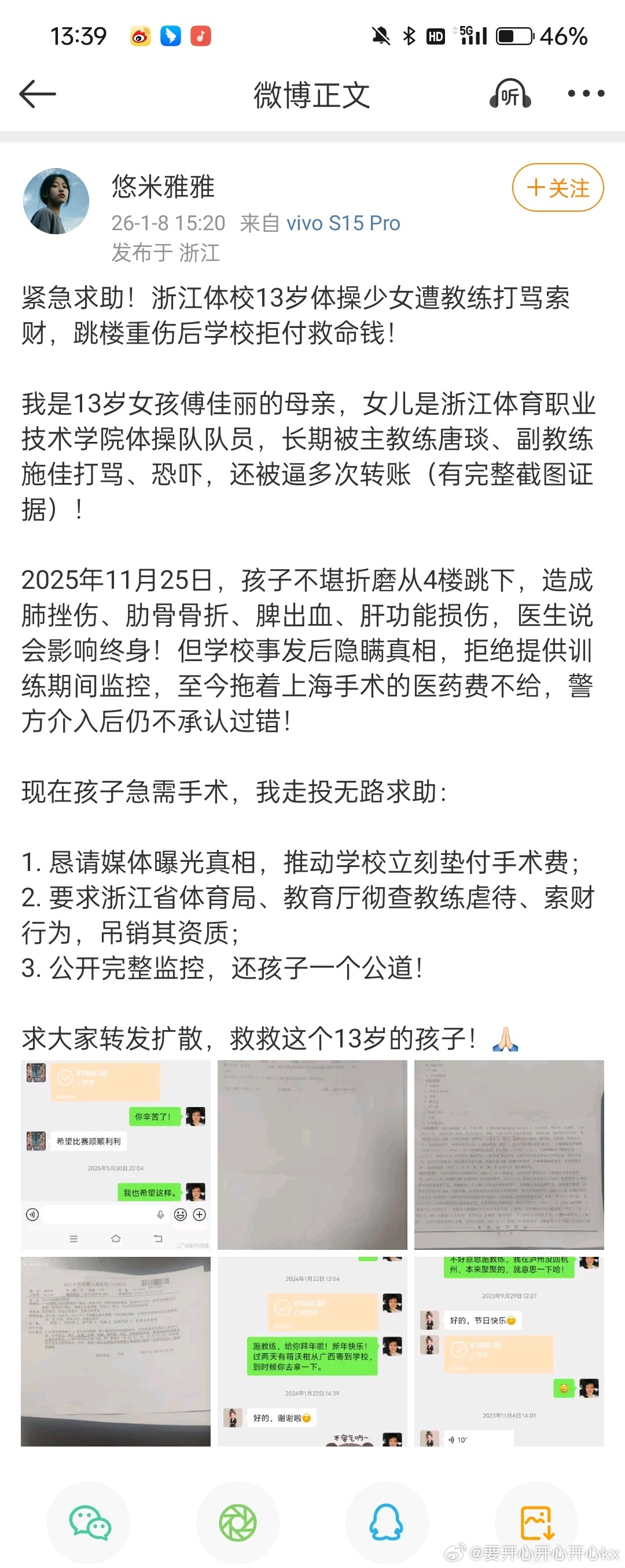The height and width of the screenshot is (1568, 625).
Task: Save the image with the download icon
Action: 536,1523
